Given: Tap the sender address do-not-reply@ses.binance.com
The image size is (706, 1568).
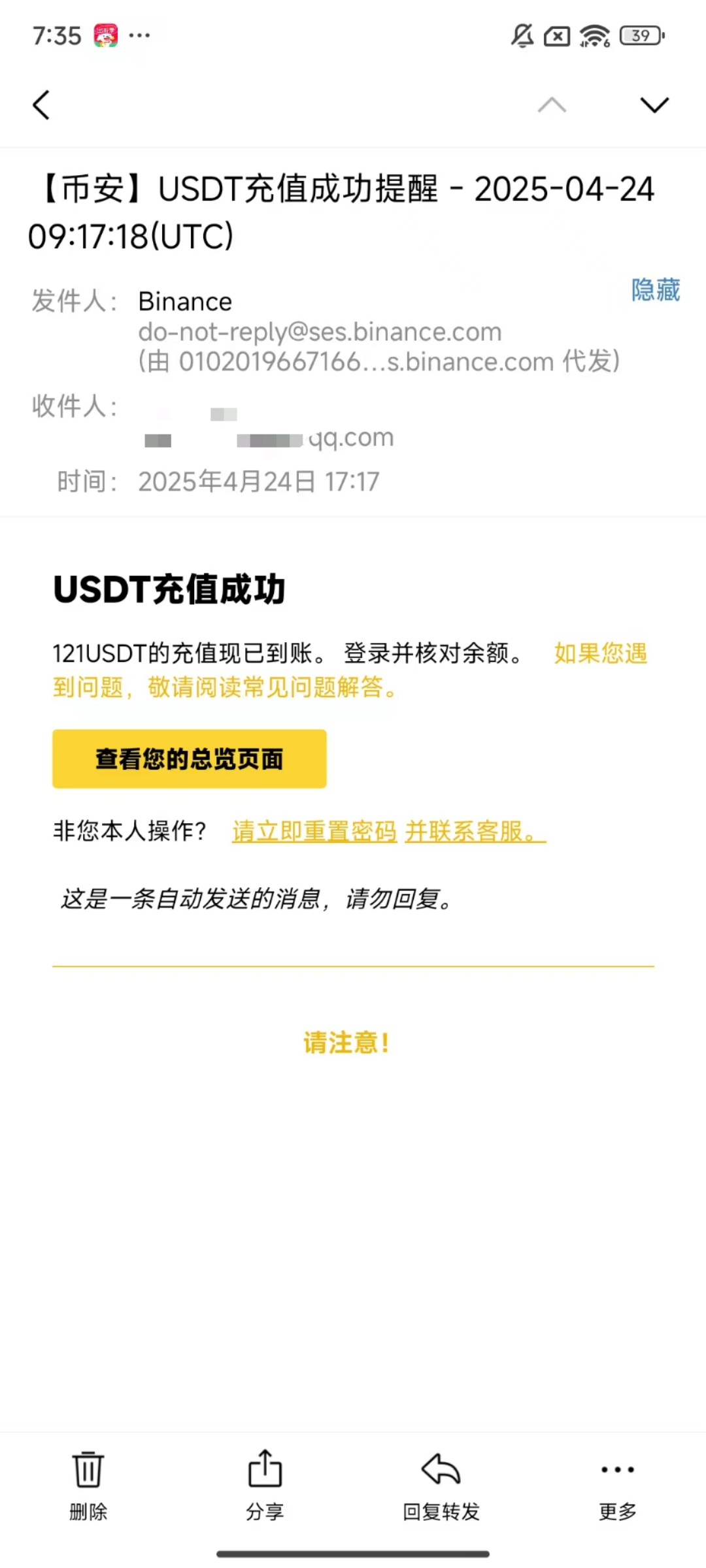Looking at the screenshot, I should (320, 332).
